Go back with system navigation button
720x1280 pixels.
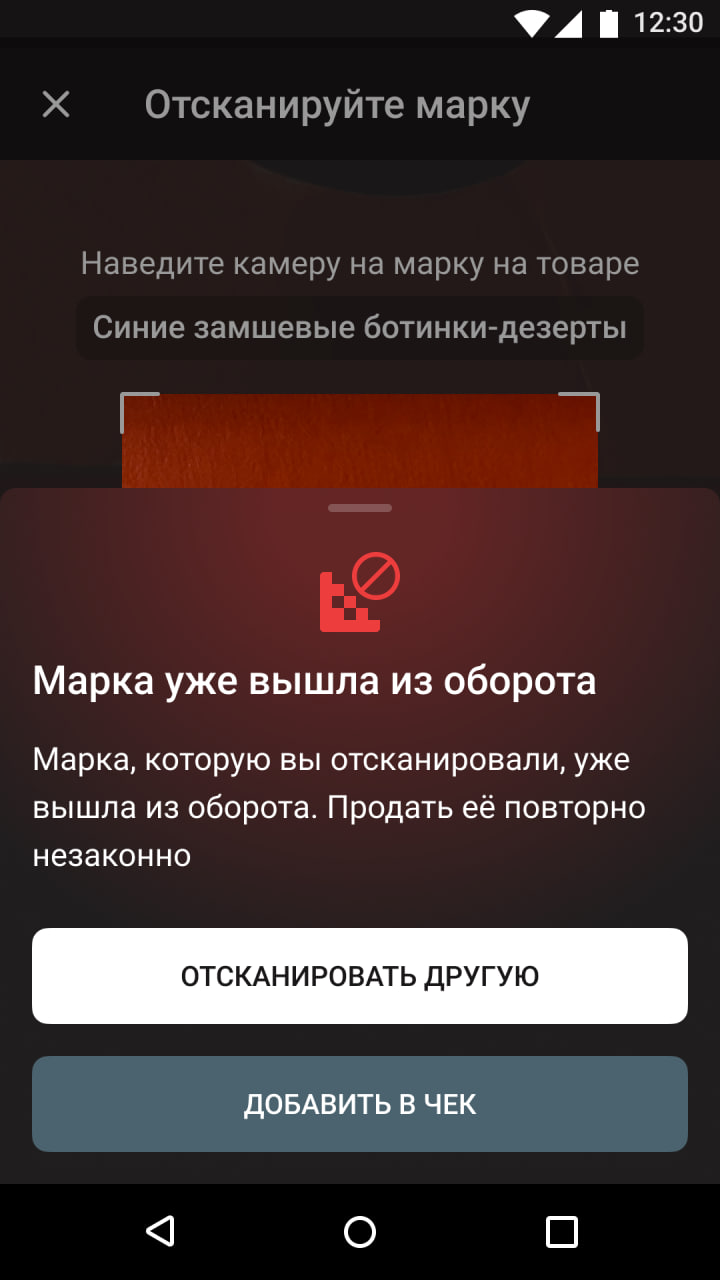point(159,1231)
